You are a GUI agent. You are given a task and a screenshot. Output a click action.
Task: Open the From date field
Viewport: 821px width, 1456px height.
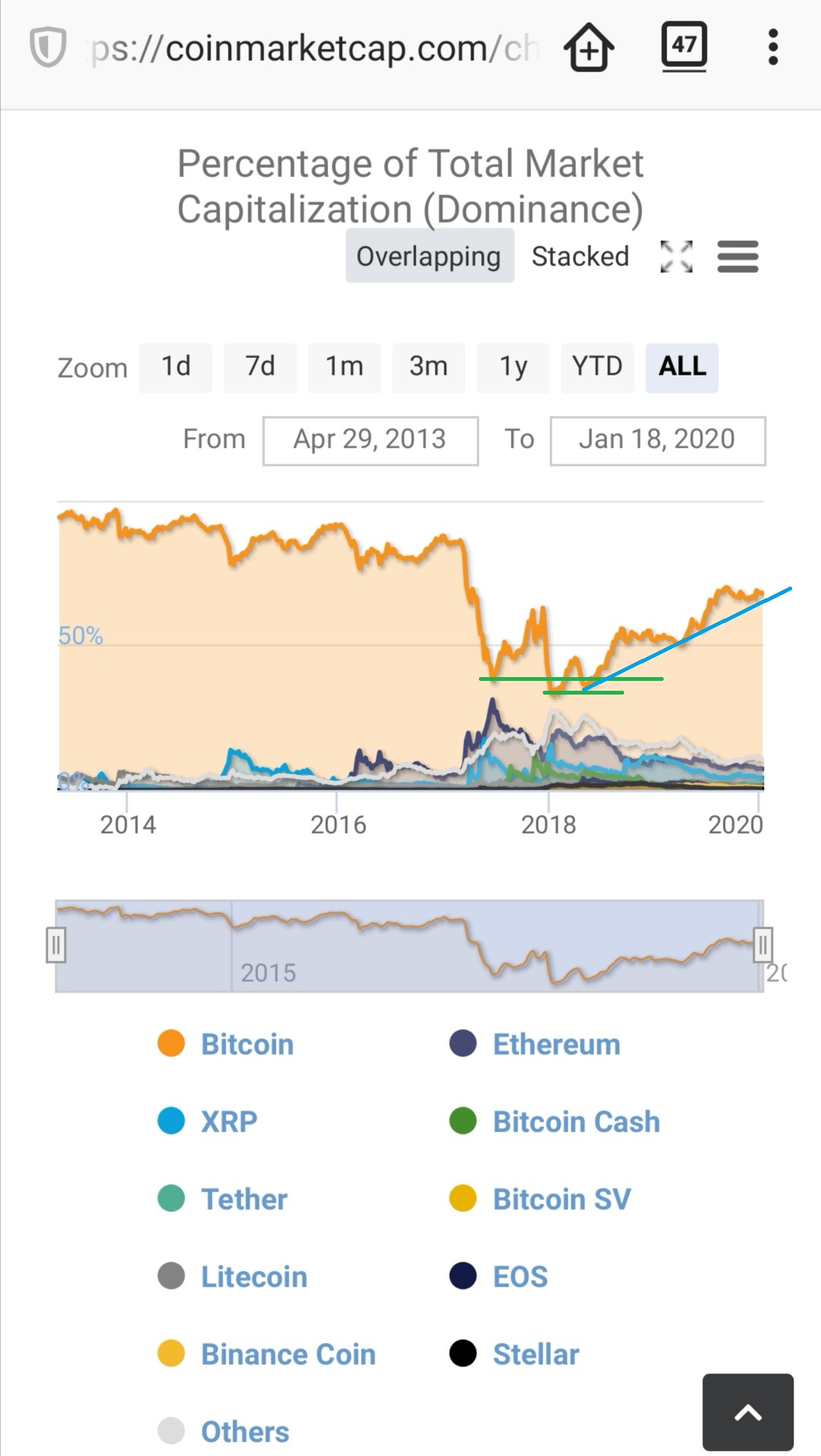click(x=369, y=440)
